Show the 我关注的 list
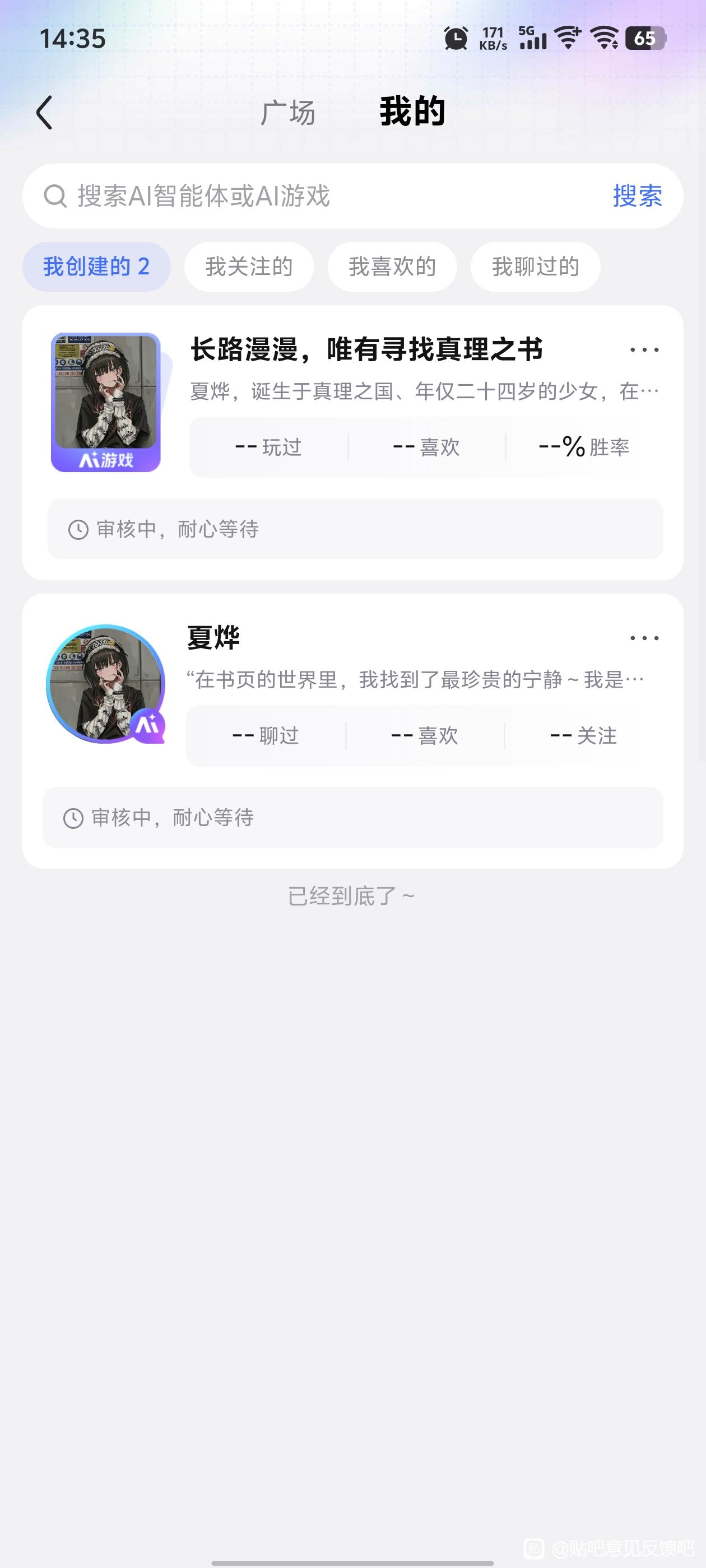The image size is (706, 1568). pyautogui.click(x=249, y=267)
